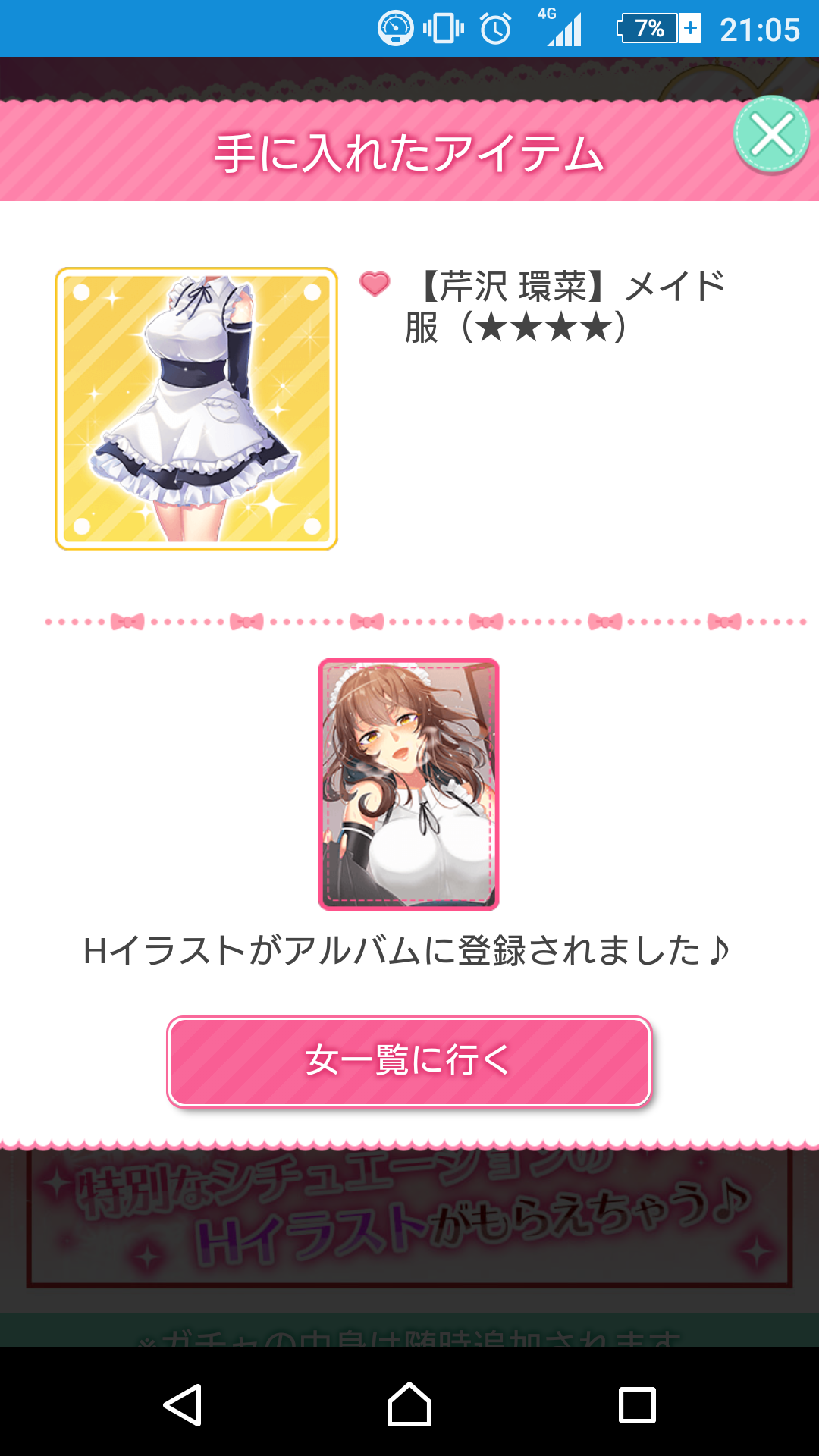Open the recent apps overview
Screen dimensions: 819x1456
[637, 1404]
